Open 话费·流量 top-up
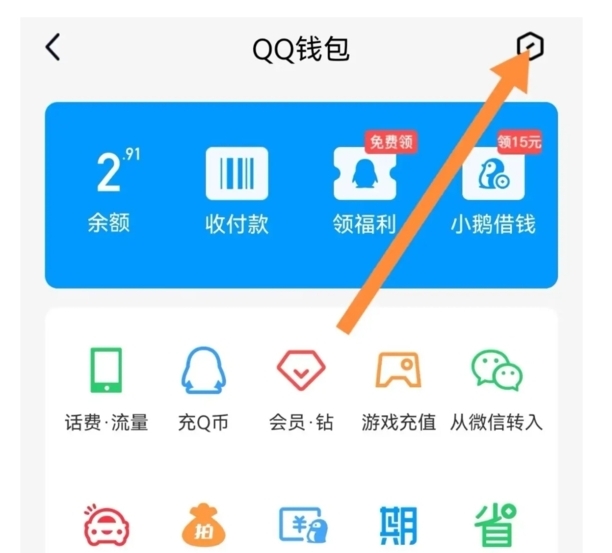 [106, 388]
